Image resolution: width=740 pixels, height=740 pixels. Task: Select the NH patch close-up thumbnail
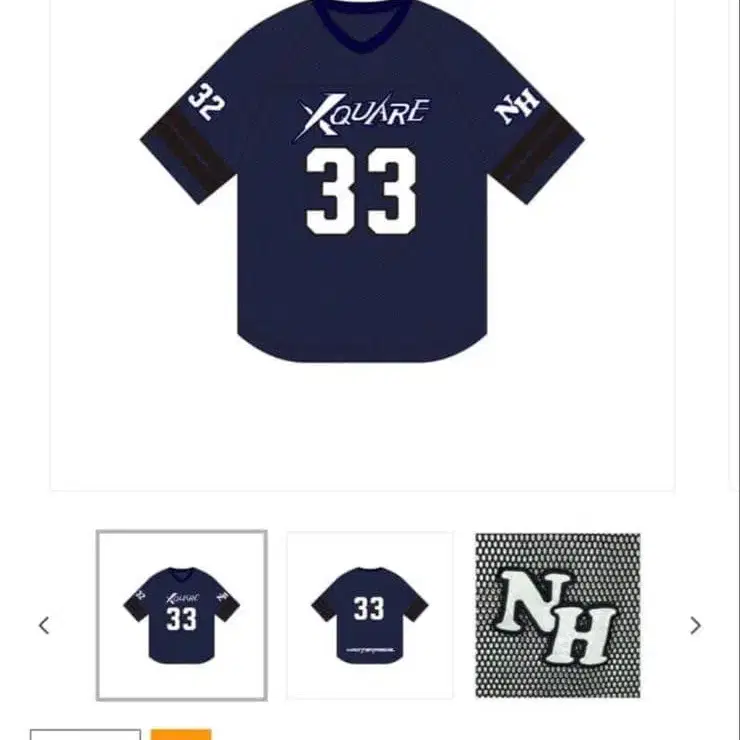tap(557, 615)
